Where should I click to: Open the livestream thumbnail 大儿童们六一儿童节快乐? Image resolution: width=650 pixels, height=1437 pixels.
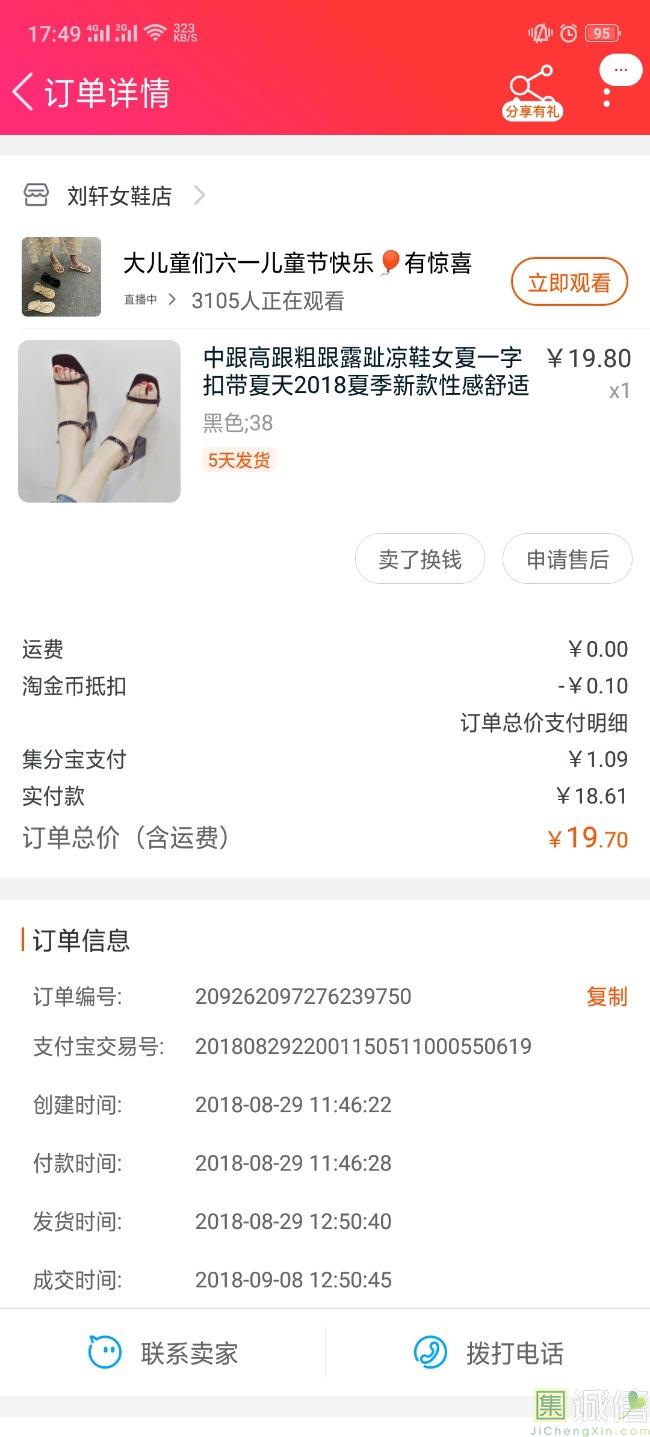tap(61, 277)
